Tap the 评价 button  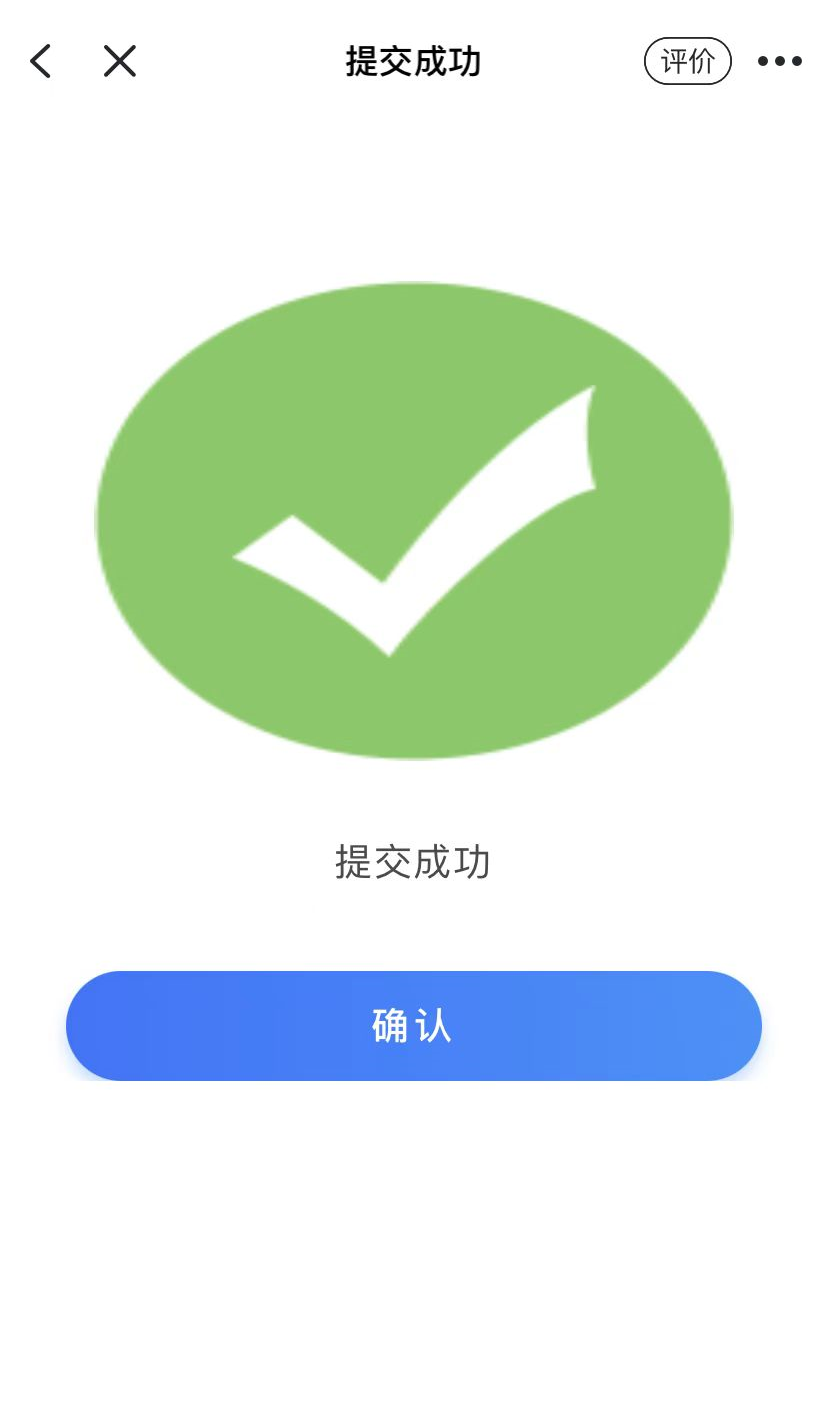(x=688, y=61)
